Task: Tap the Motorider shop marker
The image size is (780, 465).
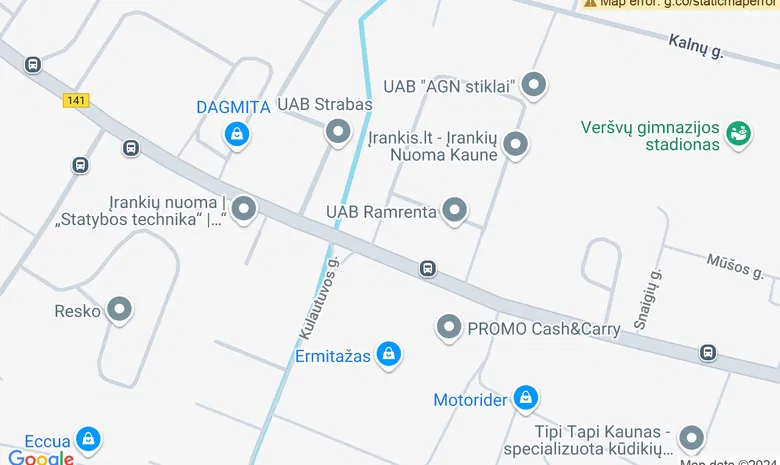Action: [525, 399]
